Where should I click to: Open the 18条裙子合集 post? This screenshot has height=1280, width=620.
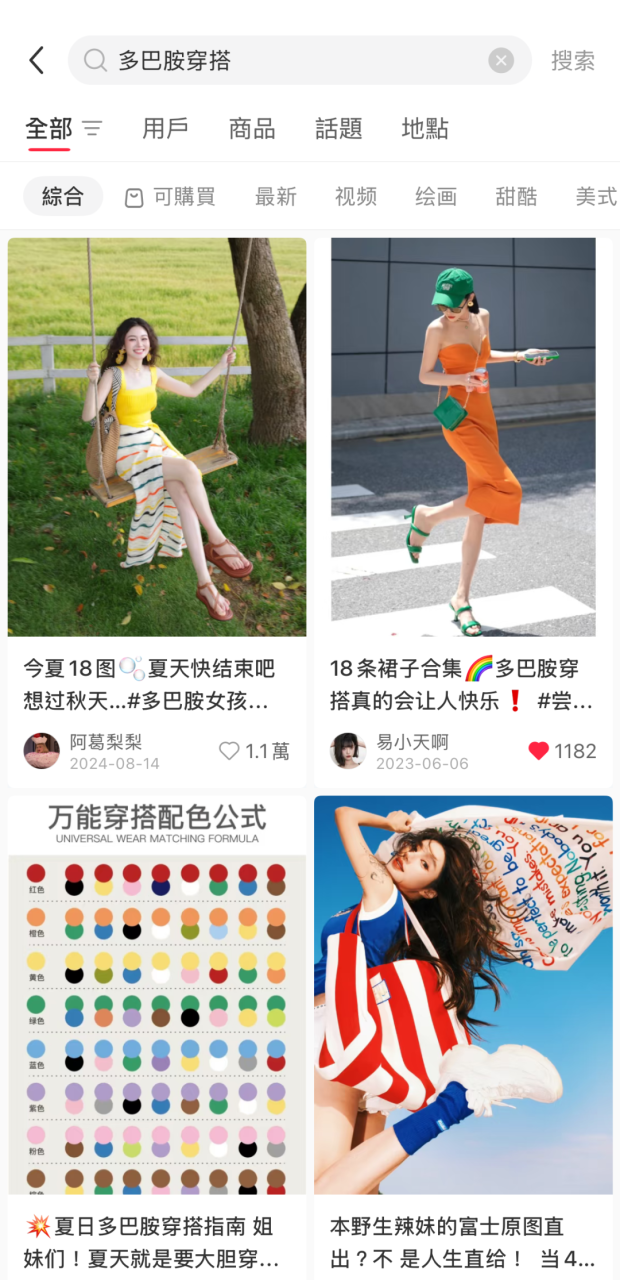(x=463, y=437)
